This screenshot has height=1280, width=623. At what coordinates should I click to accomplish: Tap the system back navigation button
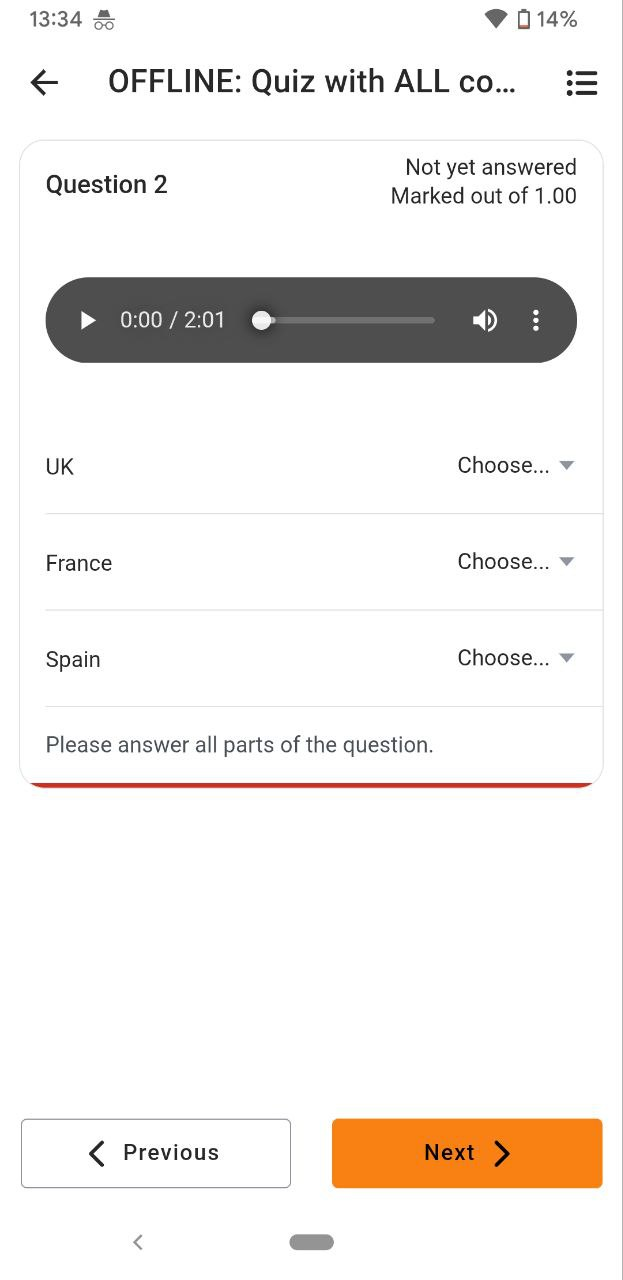point(138,1242)
